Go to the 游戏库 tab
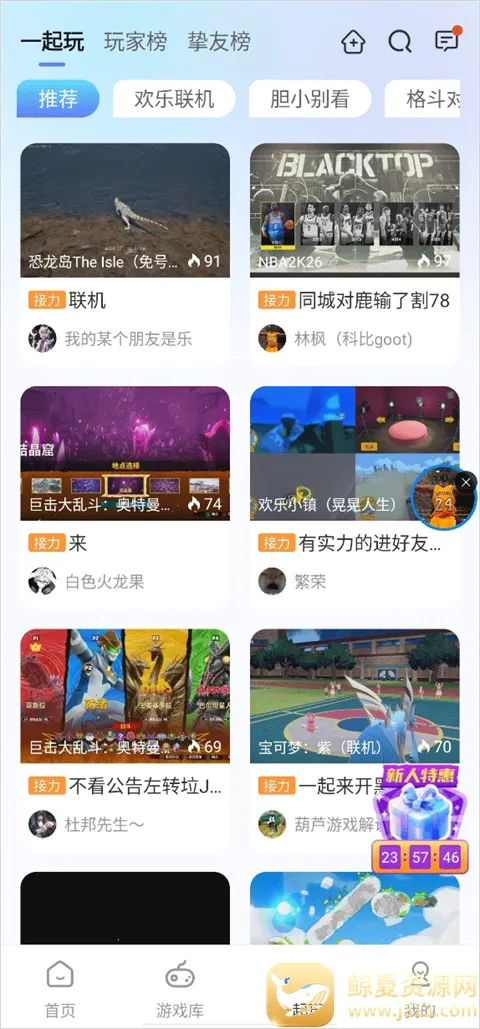 point(180,988)
